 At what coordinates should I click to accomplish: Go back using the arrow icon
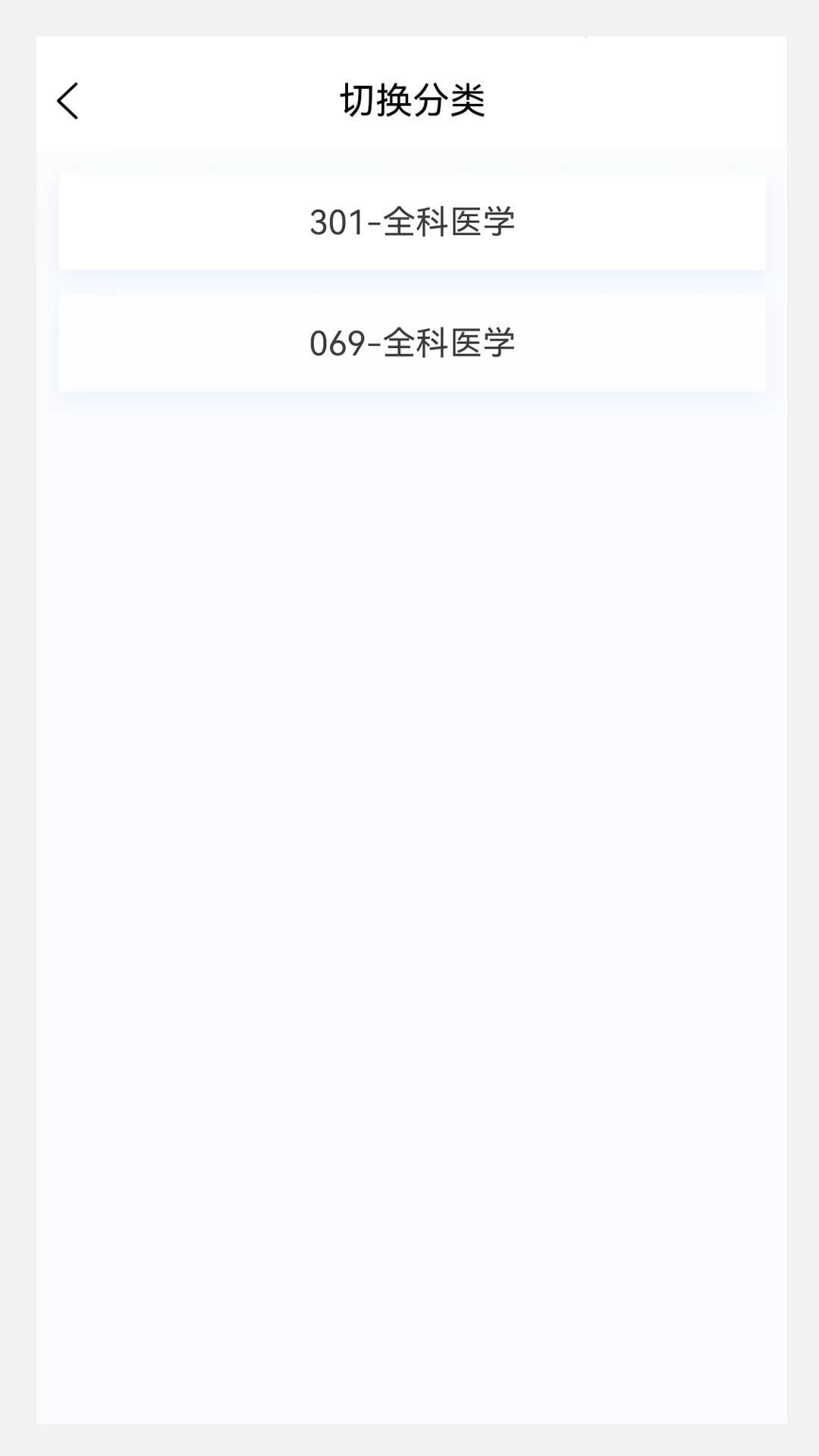67,101
